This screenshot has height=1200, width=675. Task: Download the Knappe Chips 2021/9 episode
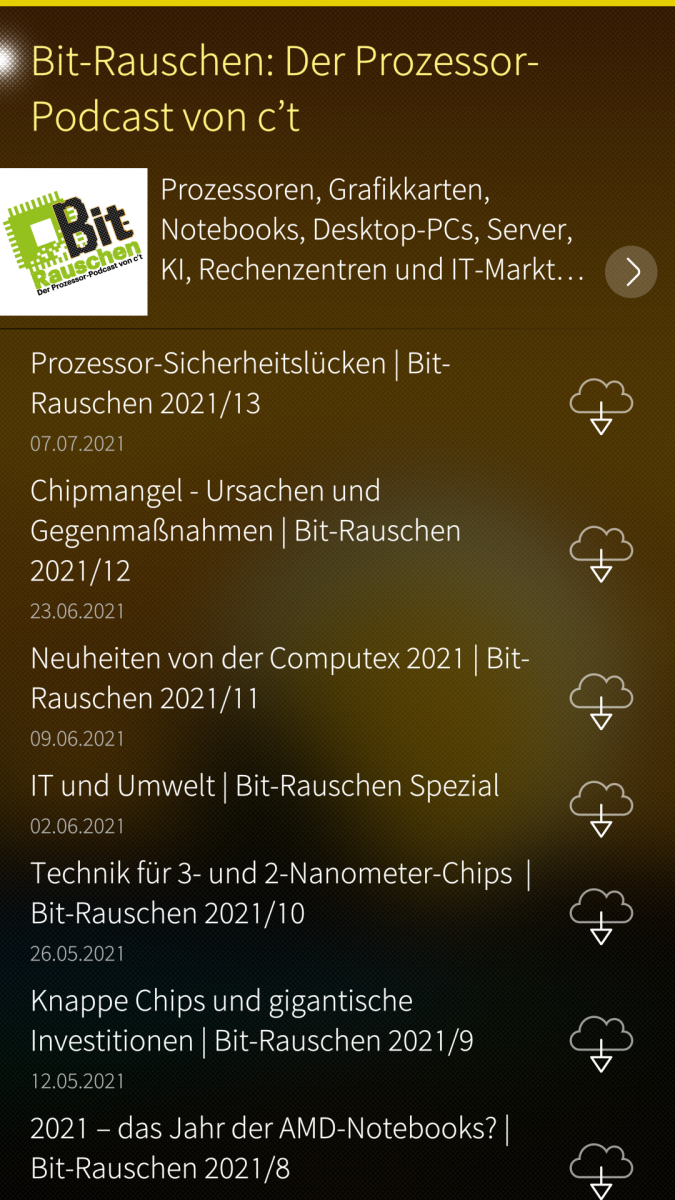click(601, 1042)
